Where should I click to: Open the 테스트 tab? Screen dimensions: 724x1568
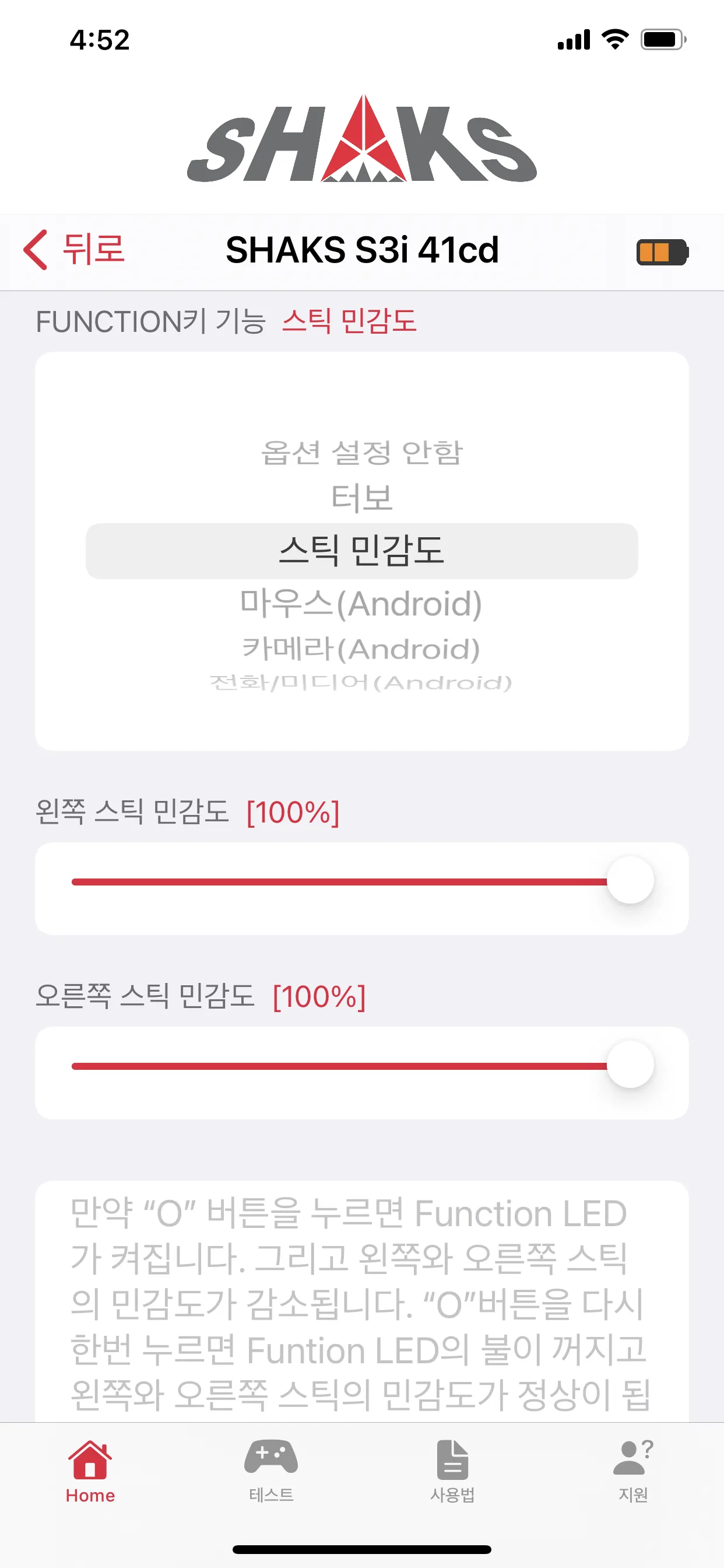click(271, 1471)
